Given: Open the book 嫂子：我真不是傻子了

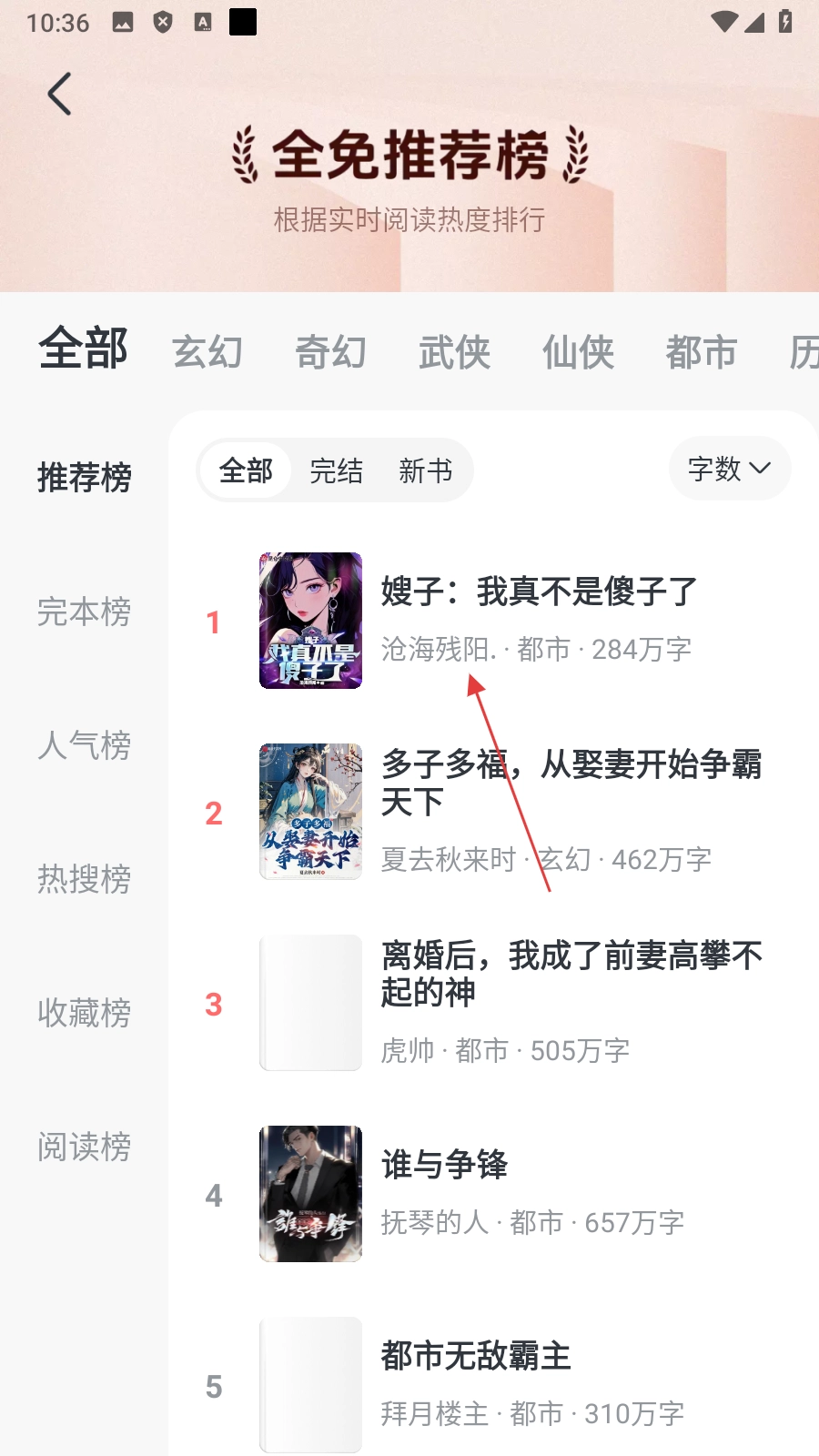Looking at the screenshot, I should click(539, 592).
